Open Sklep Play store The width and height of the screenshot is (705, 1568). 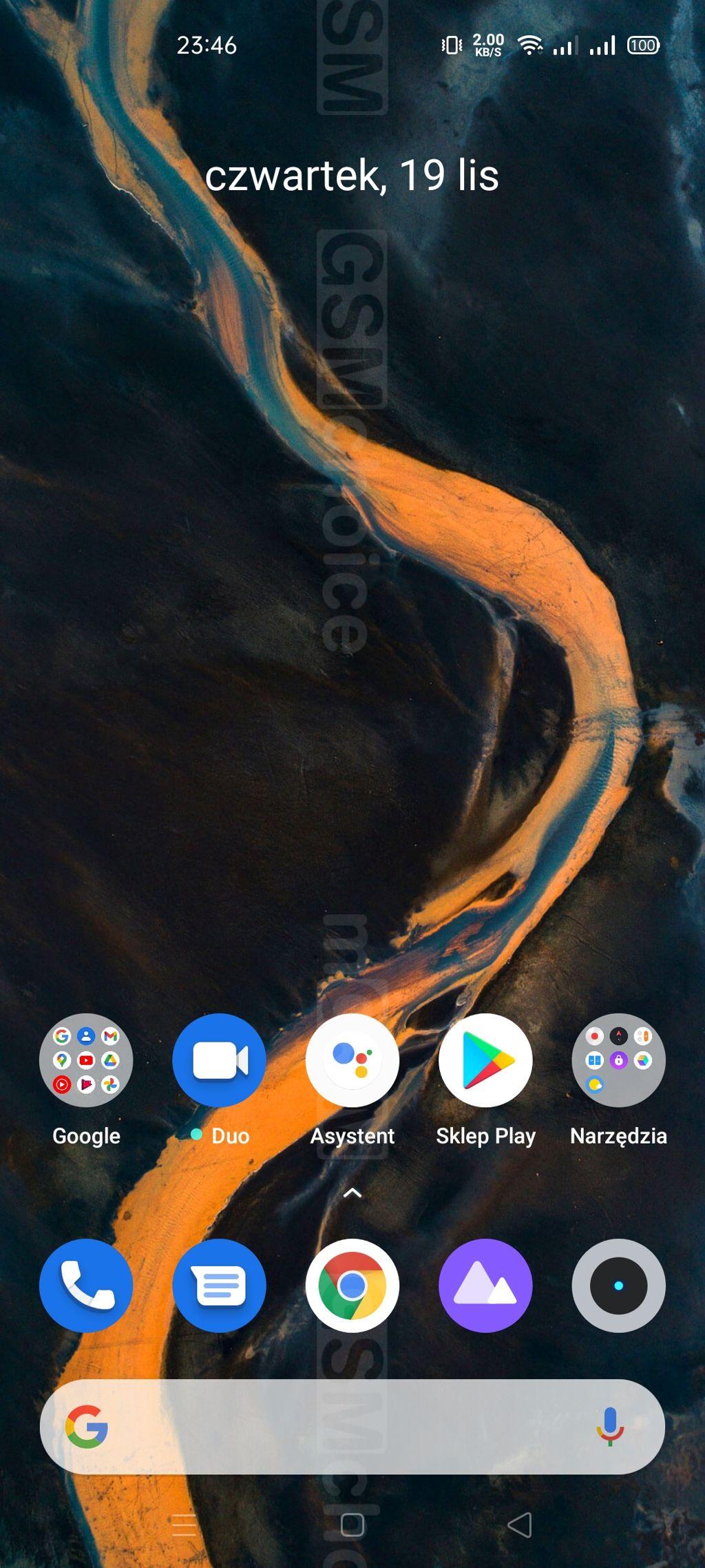(x=485, y=1060)
